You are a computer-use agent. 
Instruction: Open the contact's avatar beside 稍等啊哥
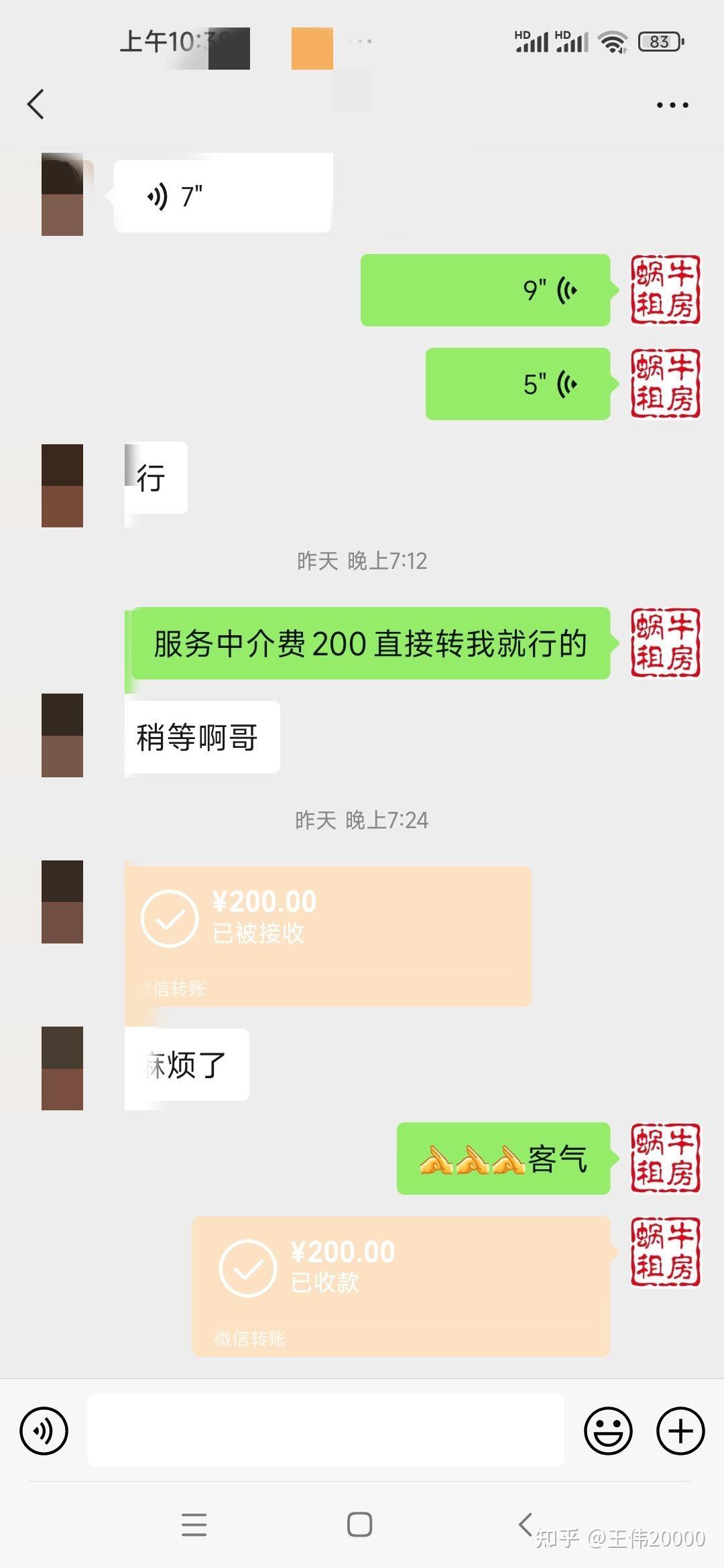(x=62, y=735)
